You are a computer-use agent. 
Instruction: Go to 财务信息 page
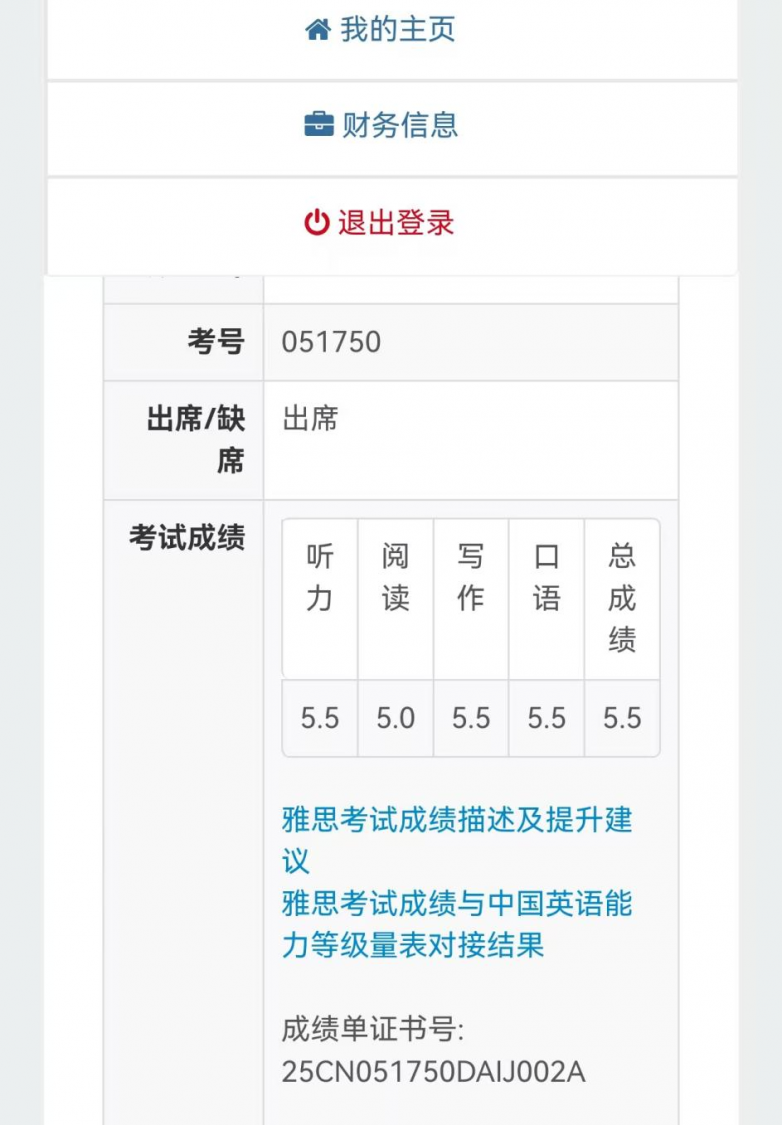381,126
